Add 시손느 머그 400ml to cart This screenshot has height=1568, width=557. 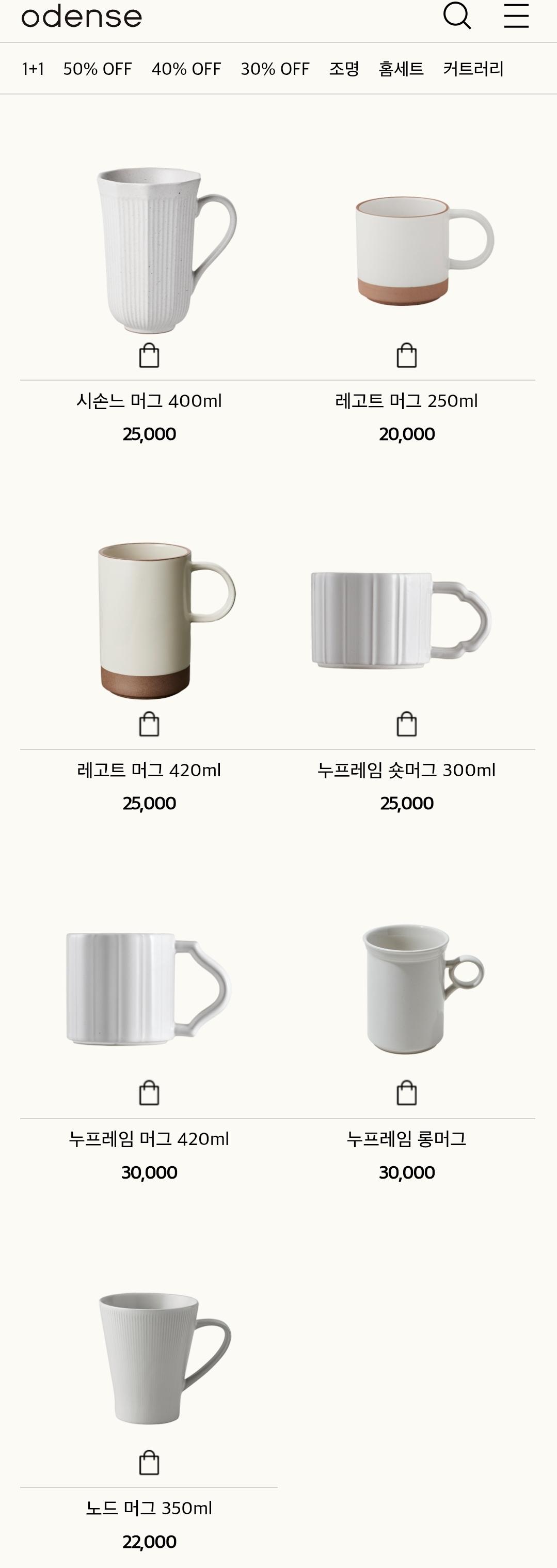pos(149,355)
